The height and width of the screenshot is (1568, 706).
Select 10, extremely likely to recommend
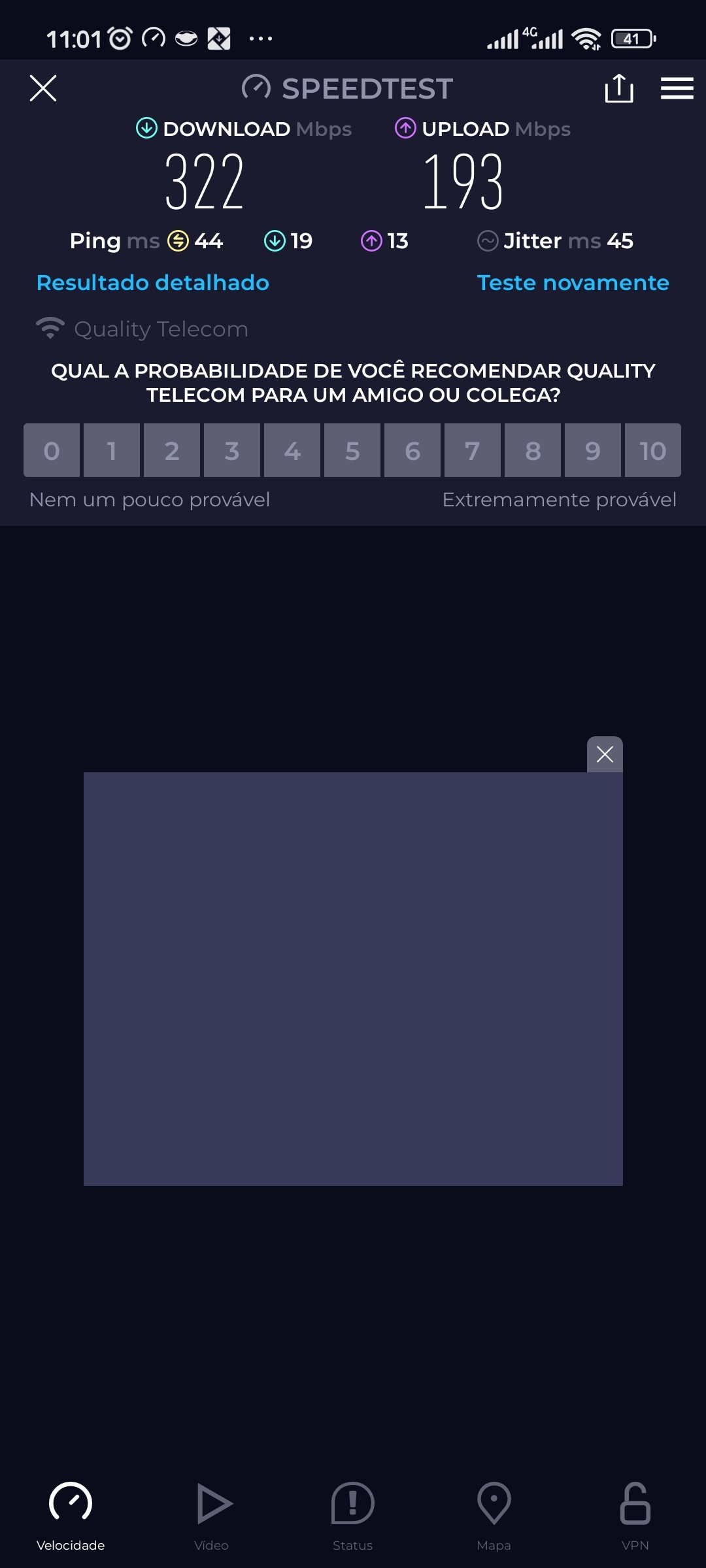pos(652,450)
